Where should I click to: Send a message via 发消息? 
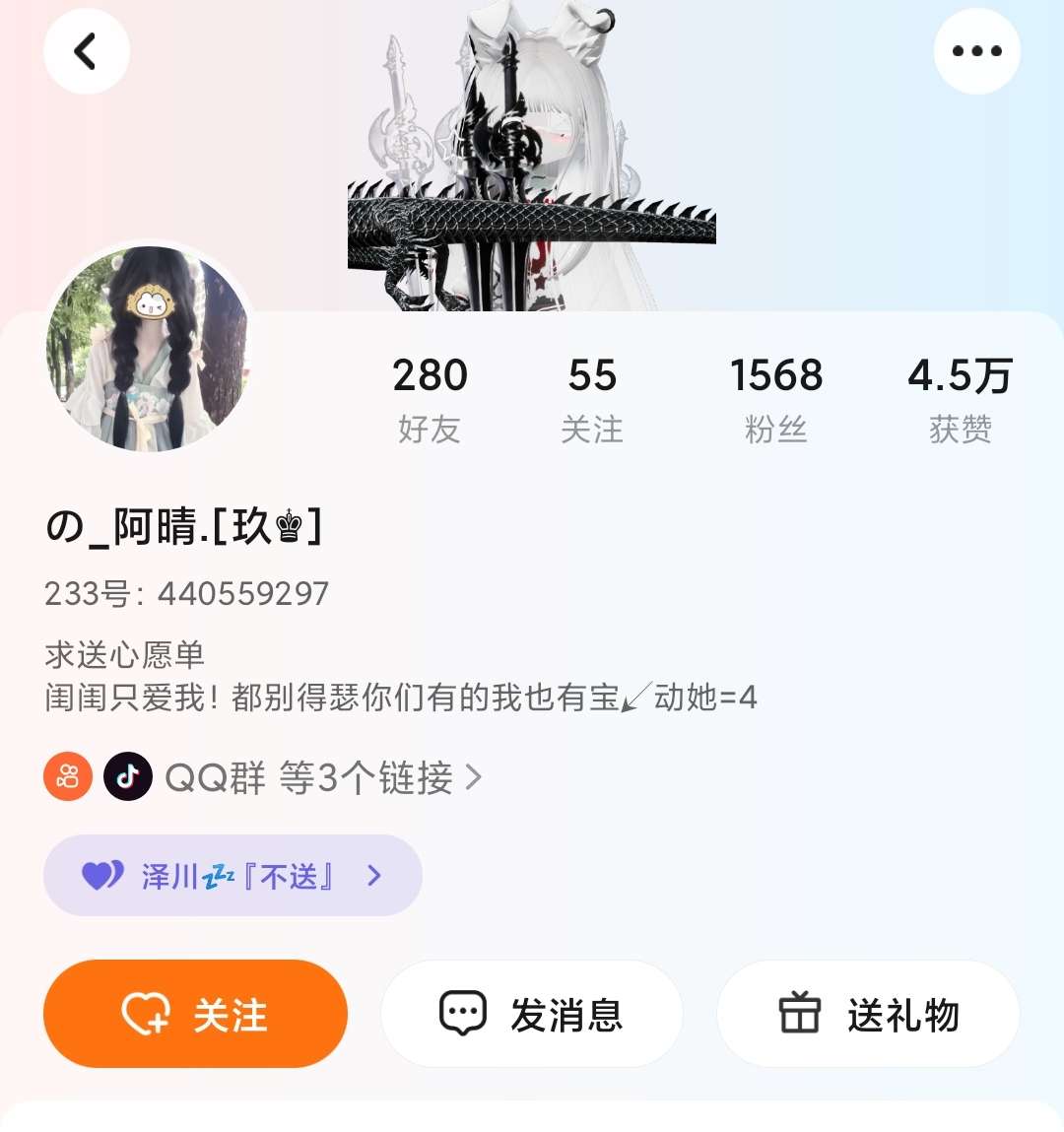click(x=532, y=1014)
